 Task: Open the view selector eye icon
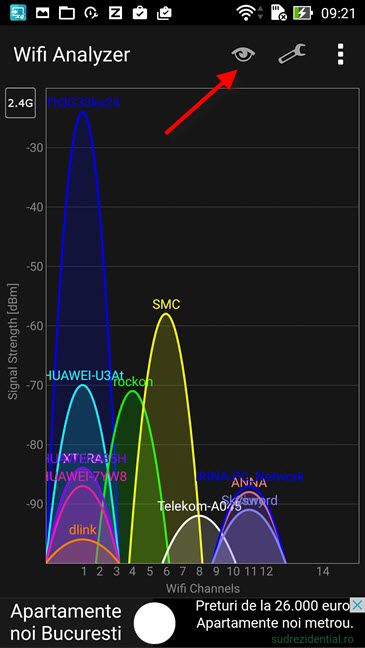[243, 54]
